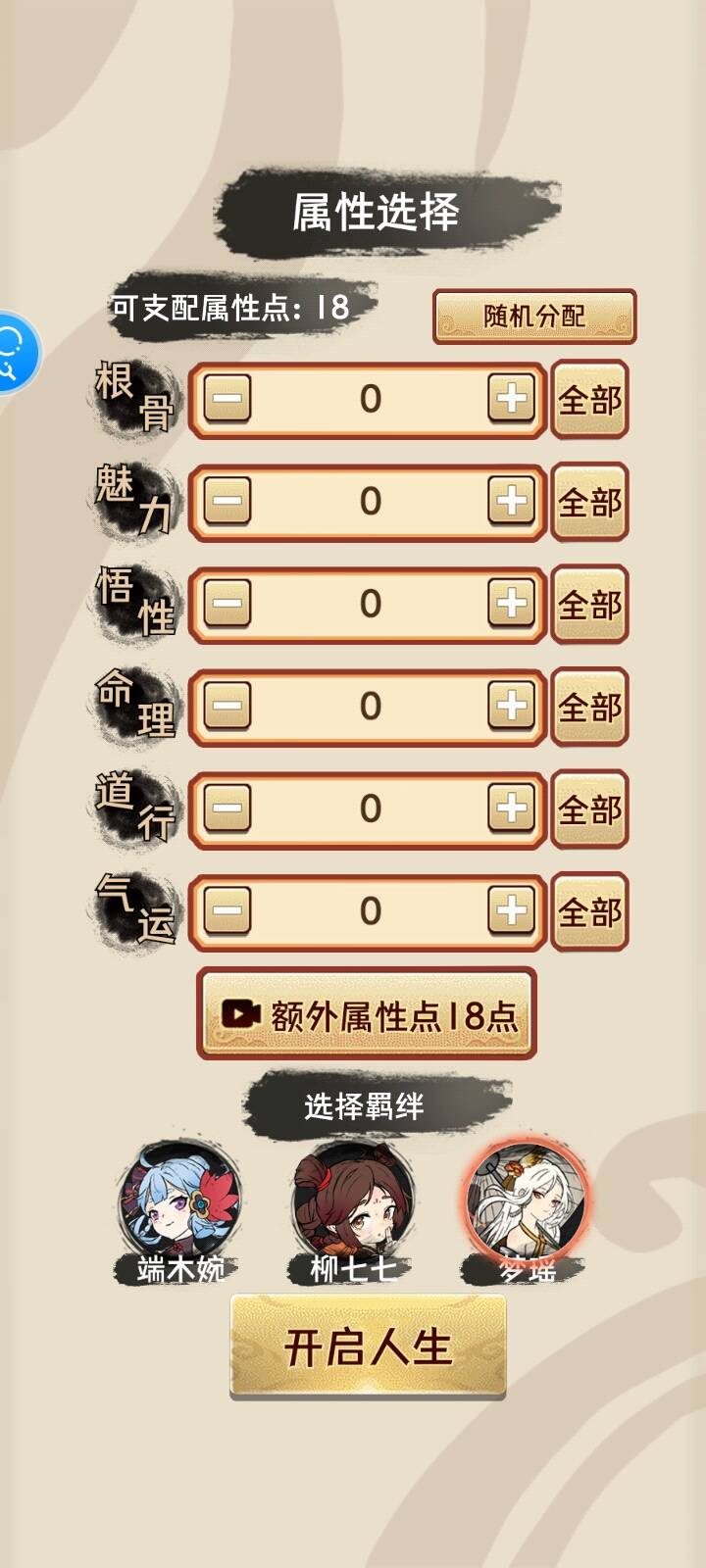Increase 气运 with the plus button
The width and height of the screenshot is (706, 1568).
pyautogui.click(x=511, y=910)
